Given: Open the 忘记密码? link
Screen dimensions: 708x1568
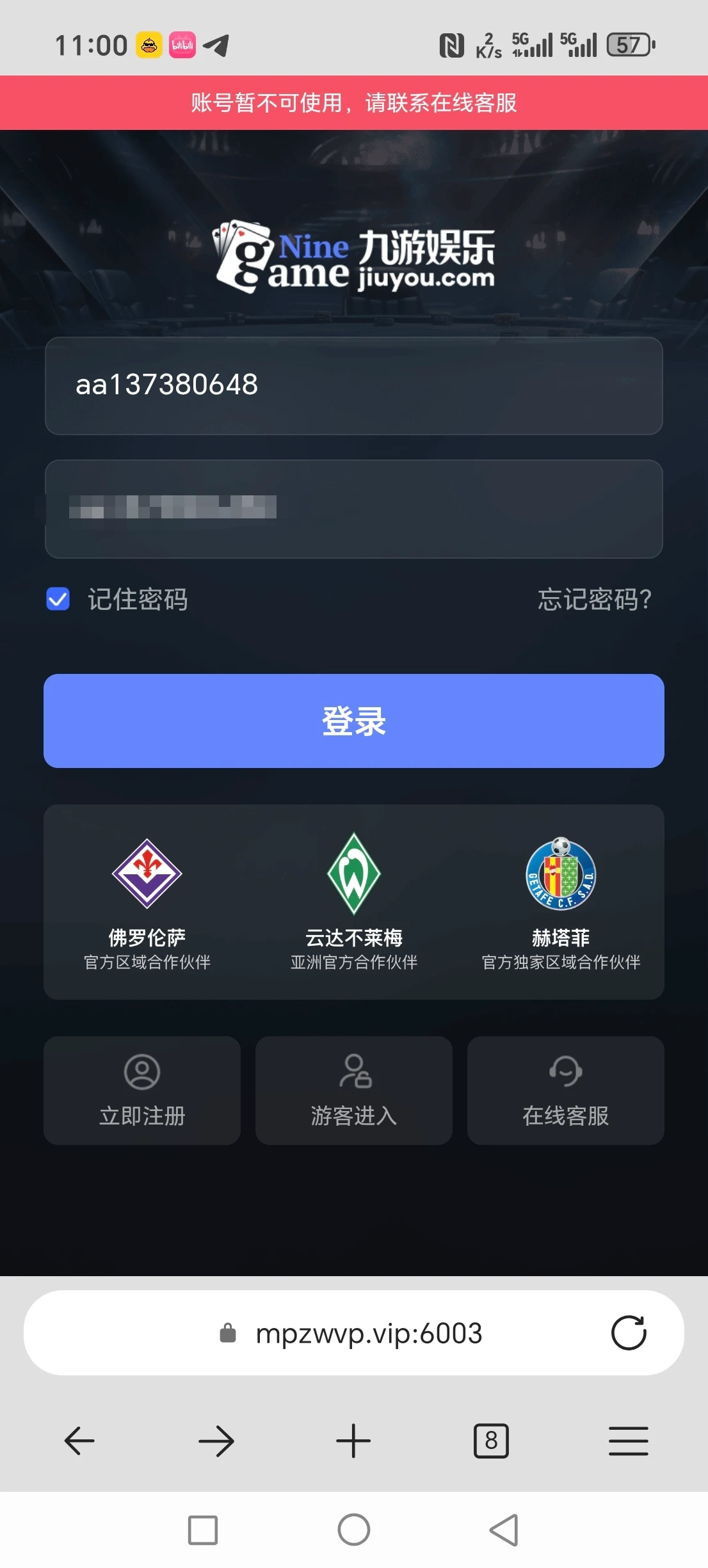Looking at the screenshot, I should (x=594, y=600).
